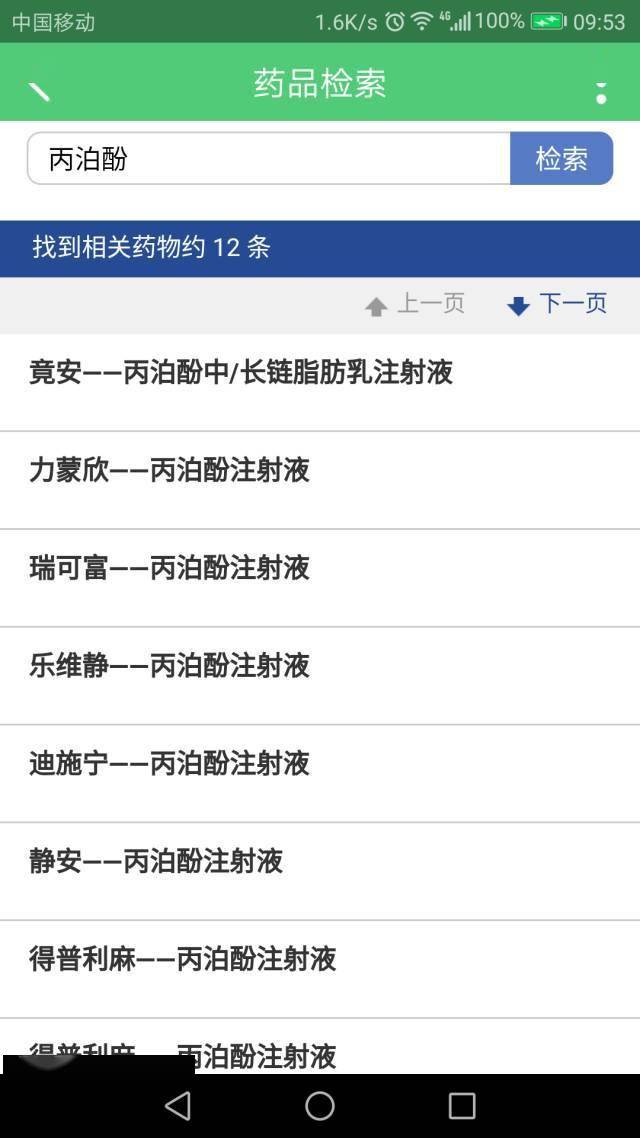Tap the 检索 search button
Viewport: 640px width, 1138px height.
click(561, 159)
